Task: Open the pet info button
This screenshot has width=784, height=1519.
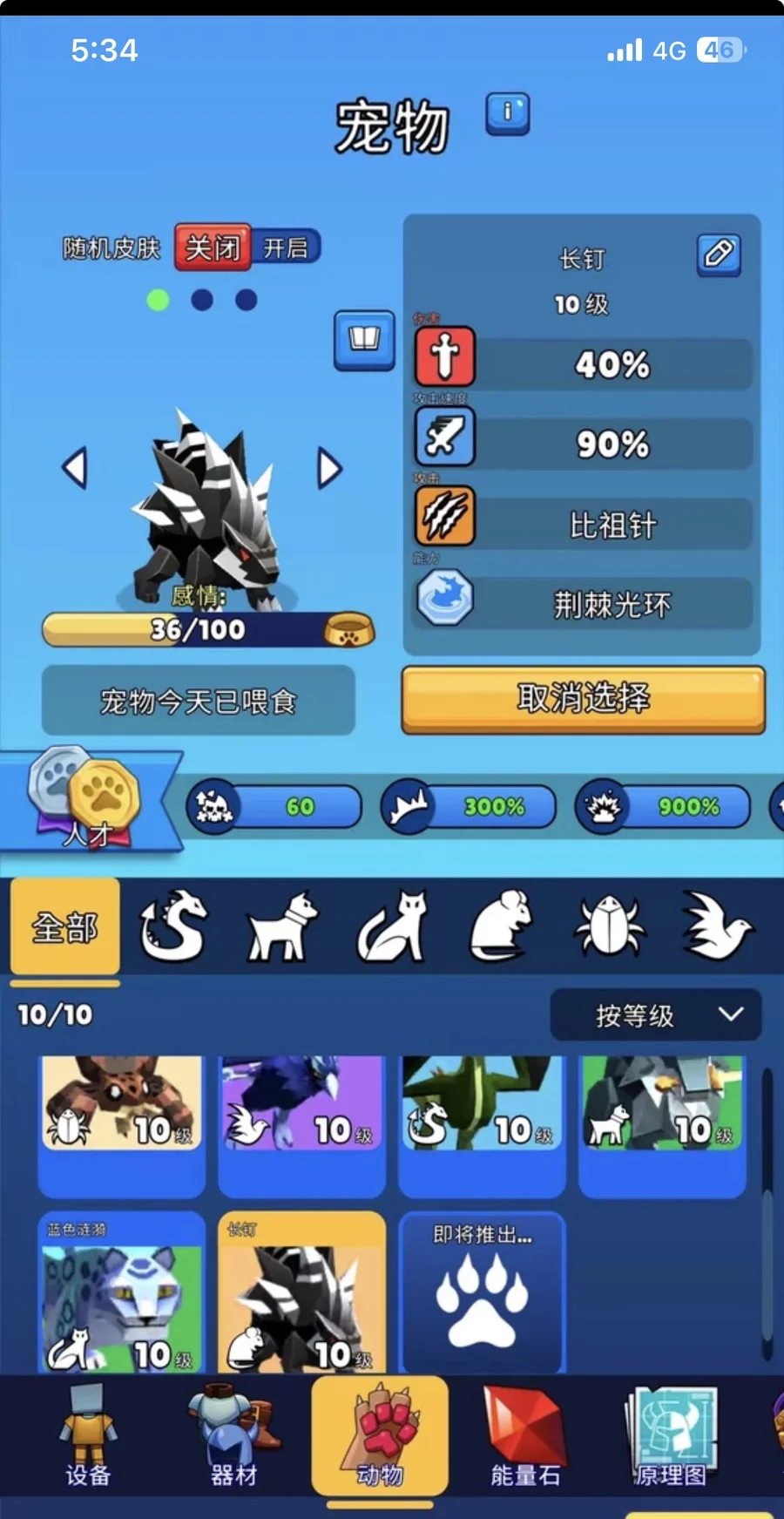Action: coord(508,114)
